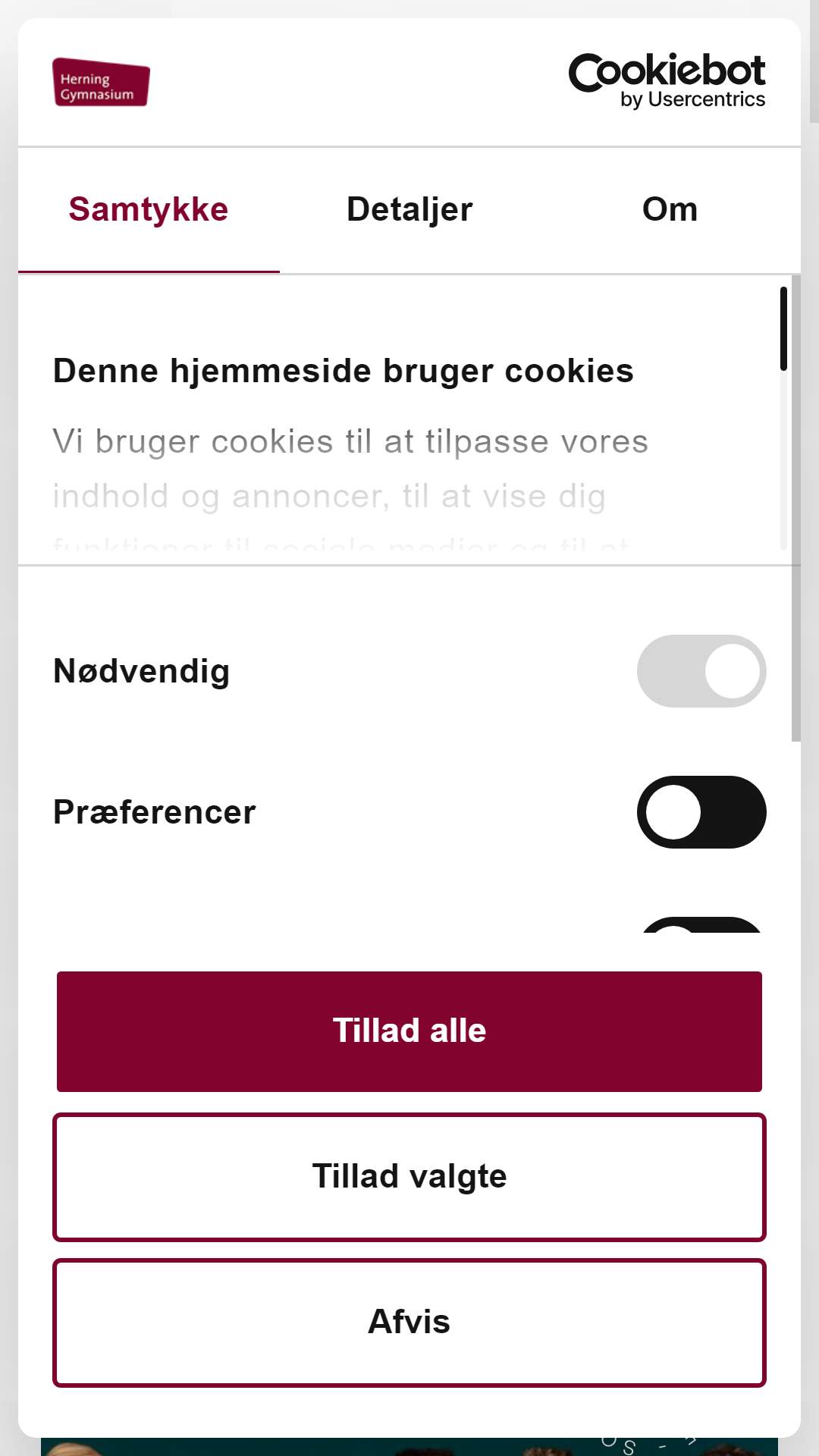Enable the Præferencer cookie toggle
Image resolution: width=819 pixels, height=1456 pixels.
[x=701, y=812]
